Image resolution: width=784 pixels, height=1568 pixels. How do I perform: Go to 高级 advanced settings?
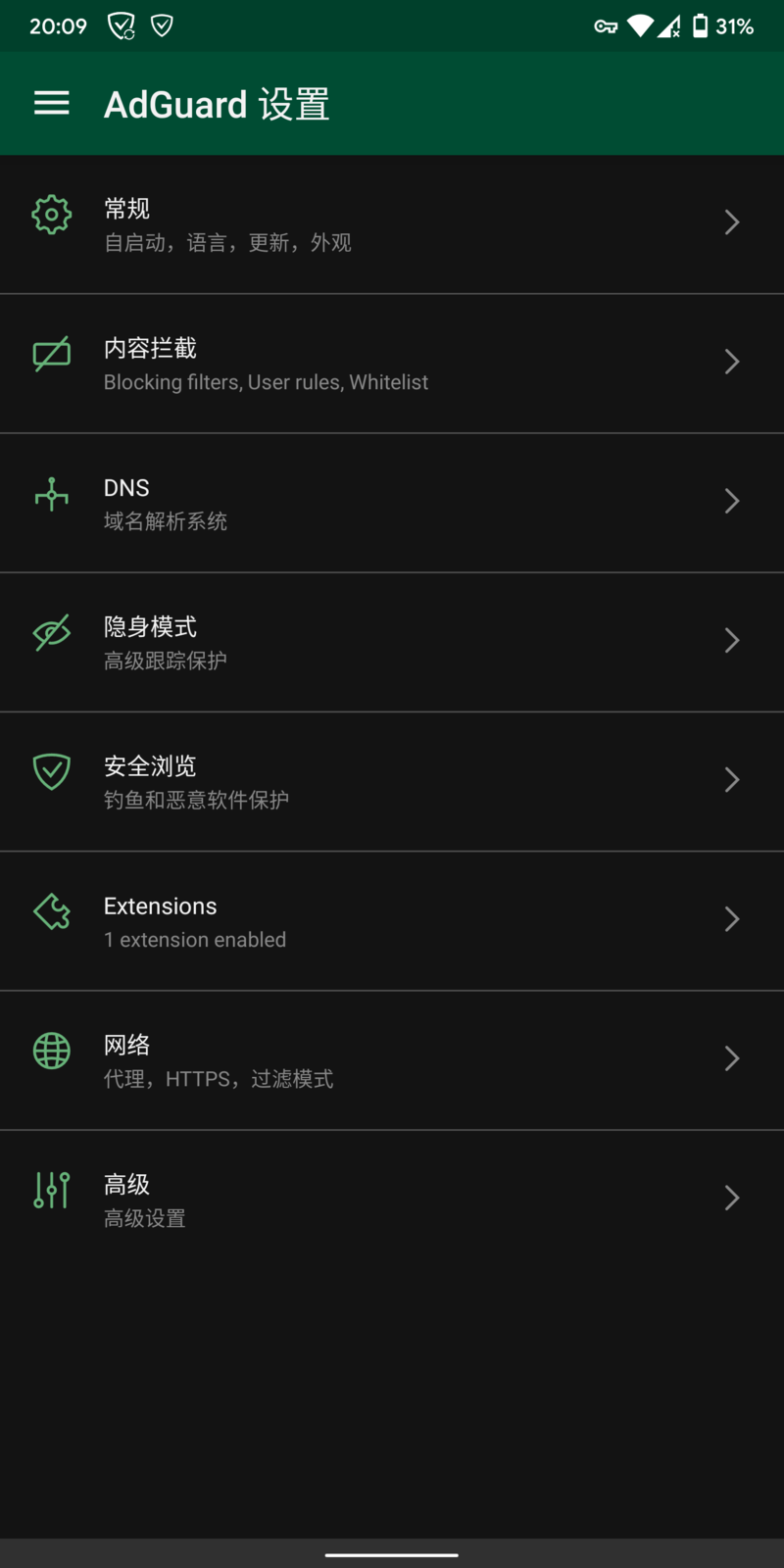[x=392, y=1200]
